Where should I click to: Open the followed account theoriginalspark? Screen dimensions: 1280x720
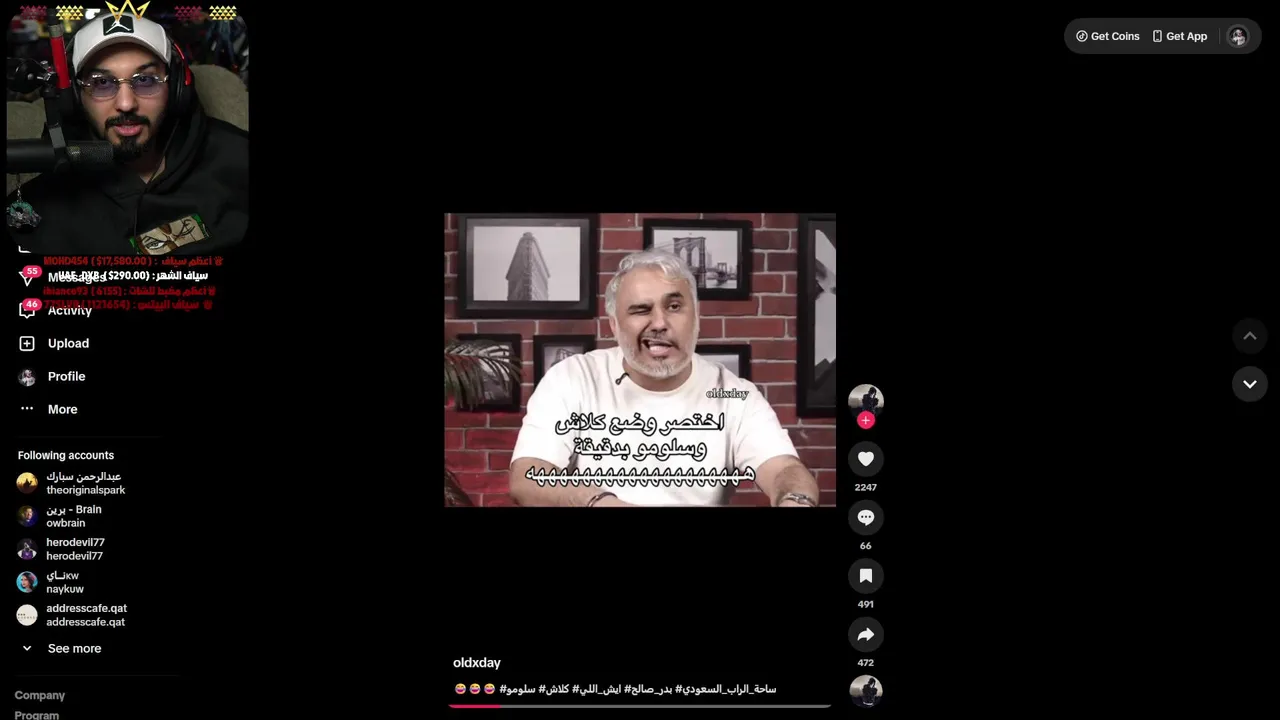(x=84, y=483)
